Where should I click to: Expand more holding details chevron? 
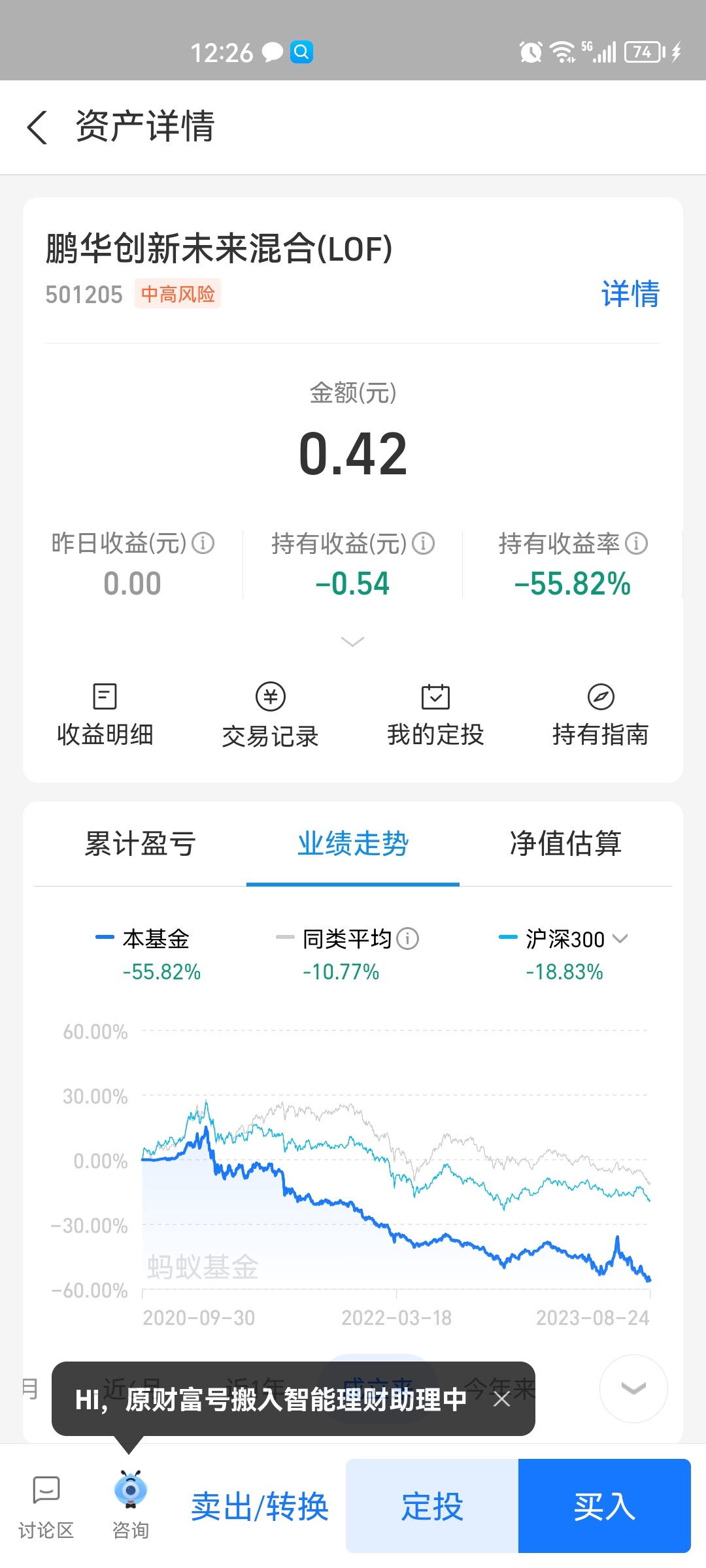coord(352,642)
